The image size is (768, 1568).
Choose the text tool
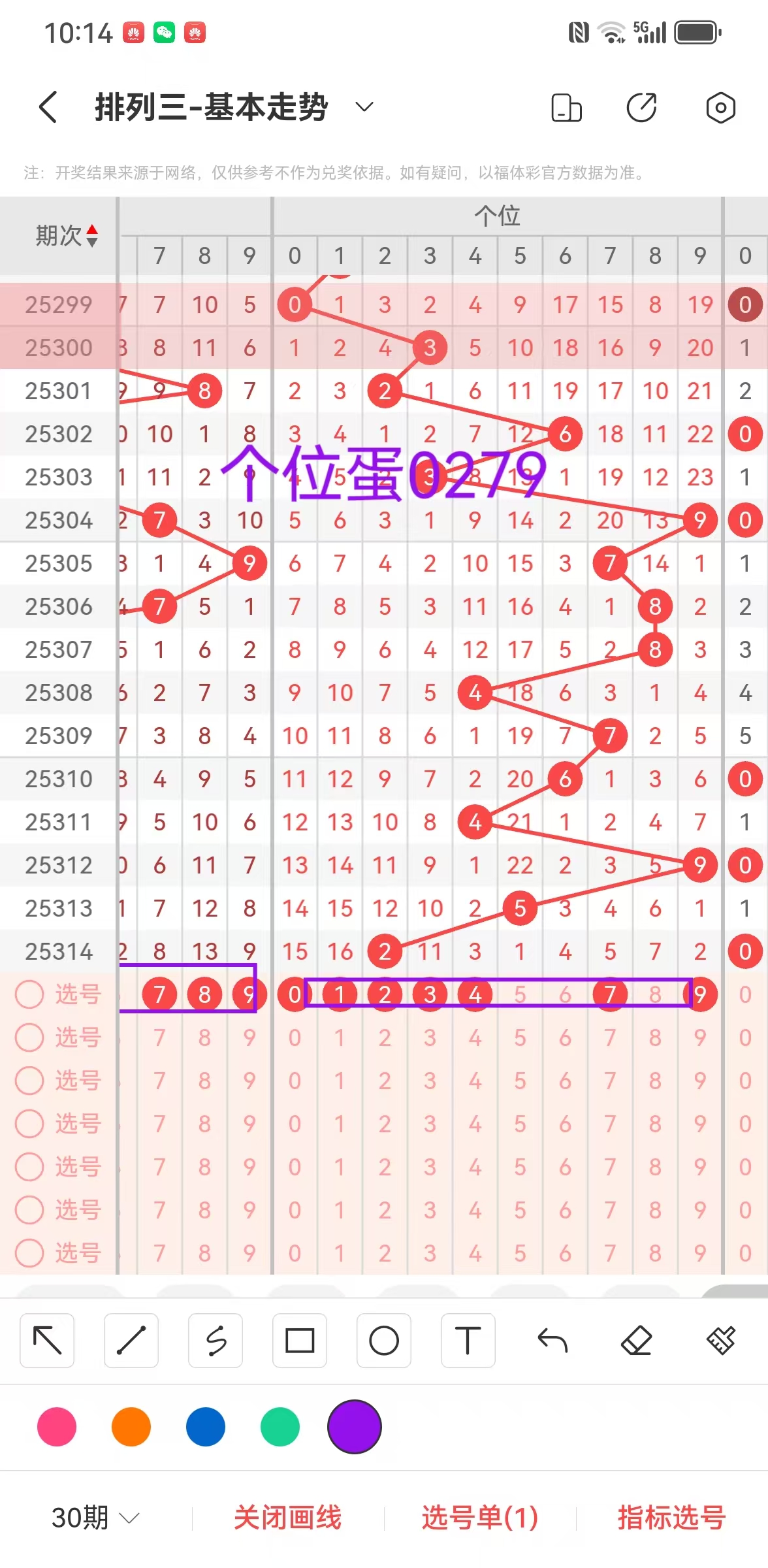coord(468,1341)
